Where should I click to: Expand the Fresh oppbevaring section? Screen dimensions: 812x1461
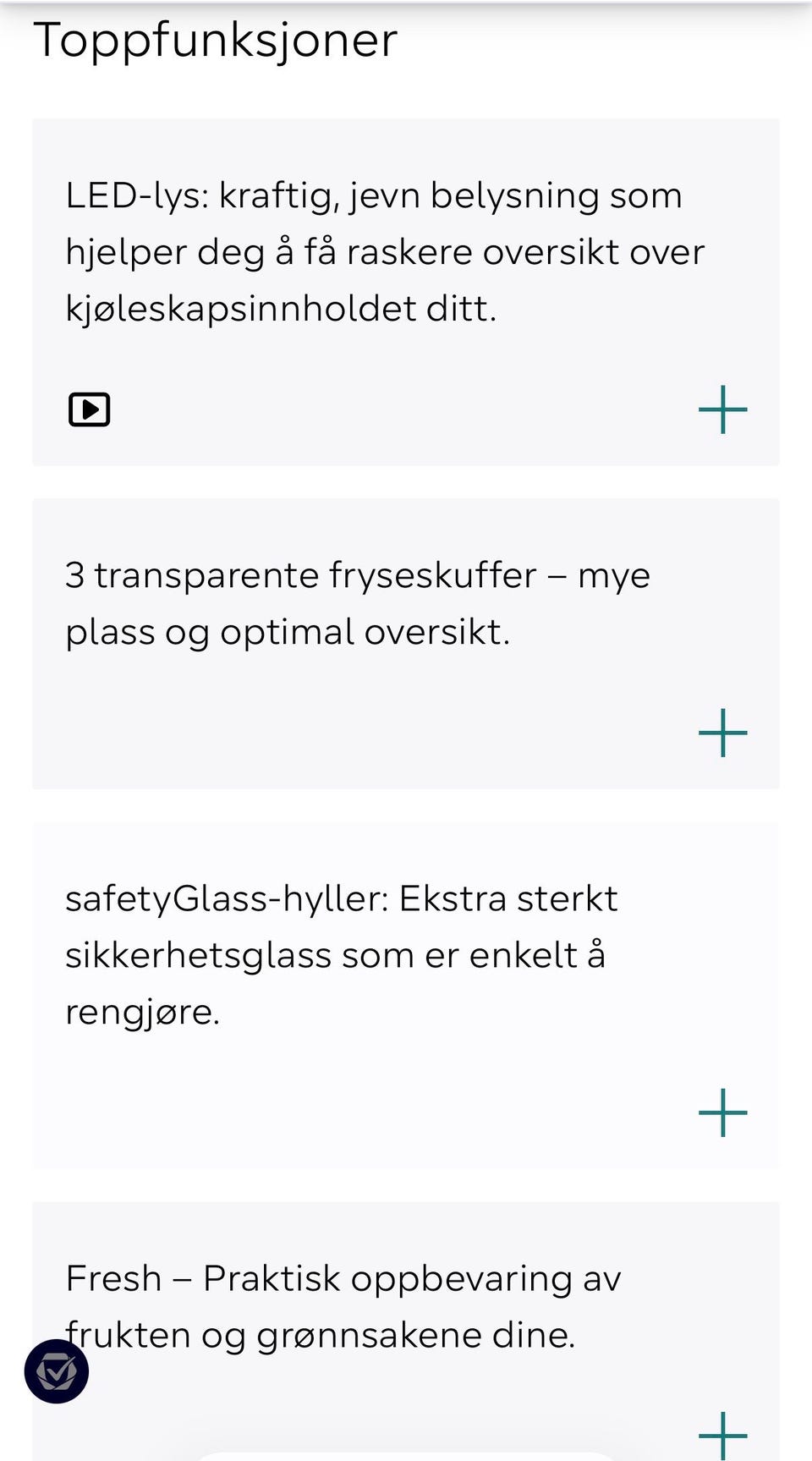coord(722,1436)
